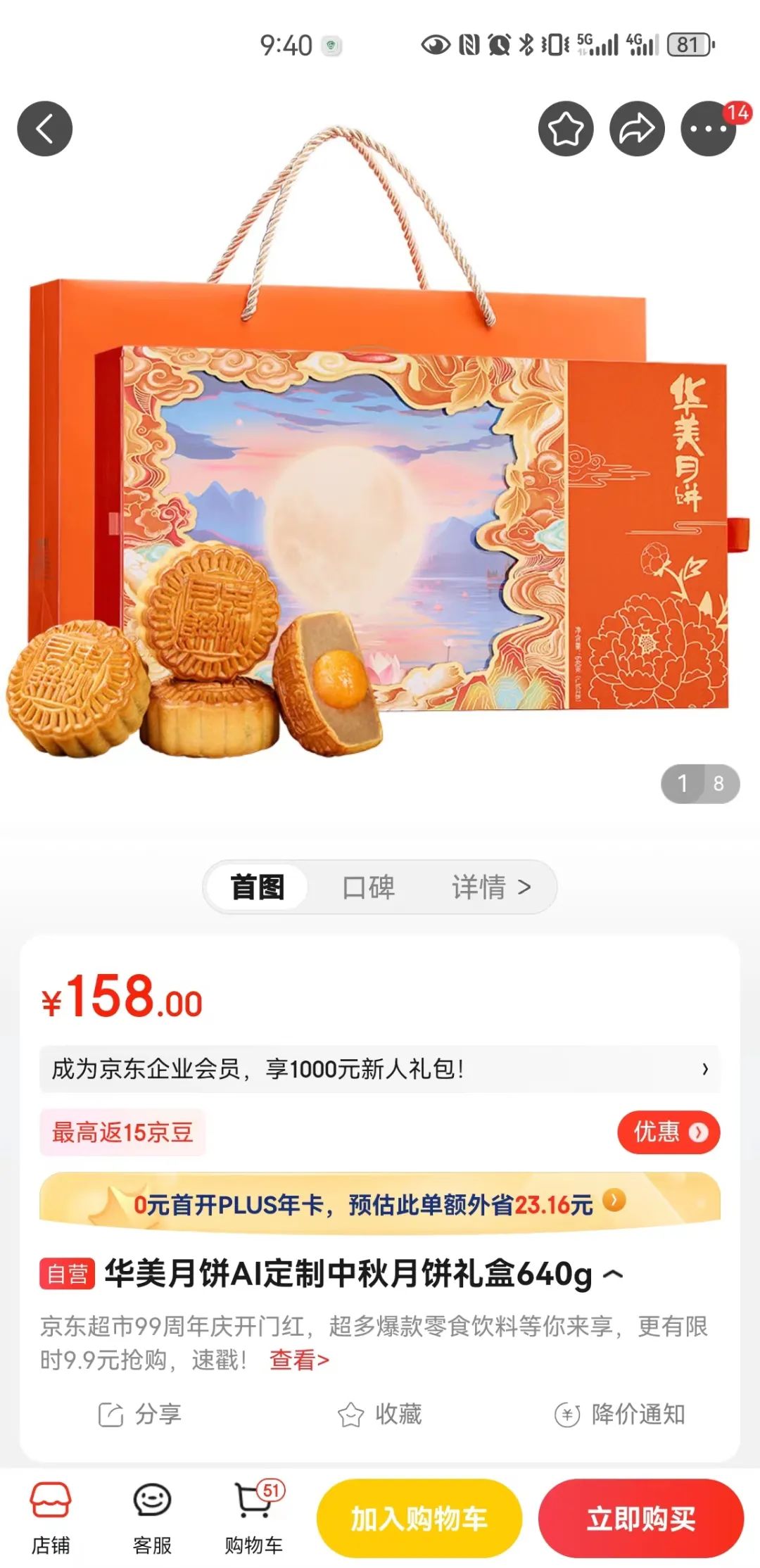The image size is (760, 1568).
Task: Open the share icon at the top
Action: [x=635, y=129]
